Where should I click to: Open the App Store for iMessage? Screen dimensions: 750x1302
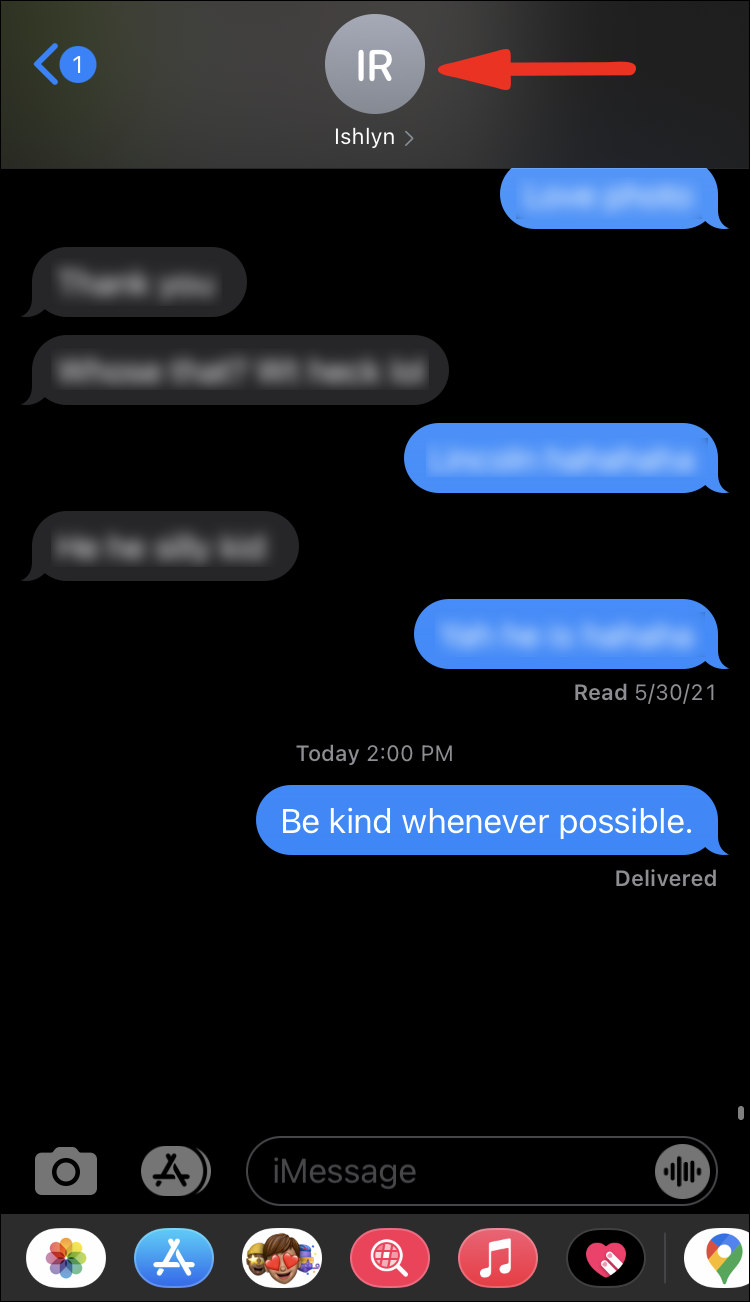point(174,1257)
